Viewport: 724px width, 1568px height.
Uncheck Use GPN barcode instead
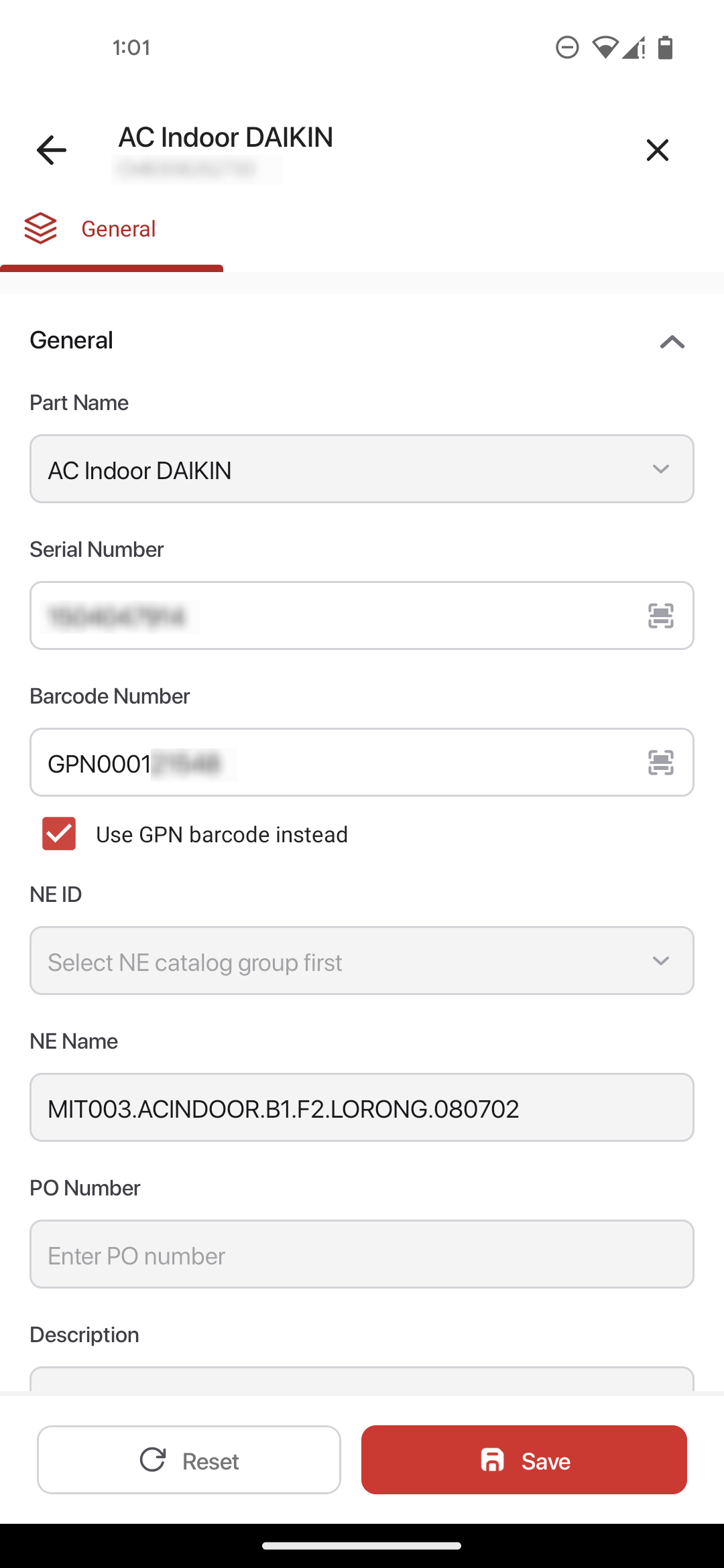coord(59,834)
